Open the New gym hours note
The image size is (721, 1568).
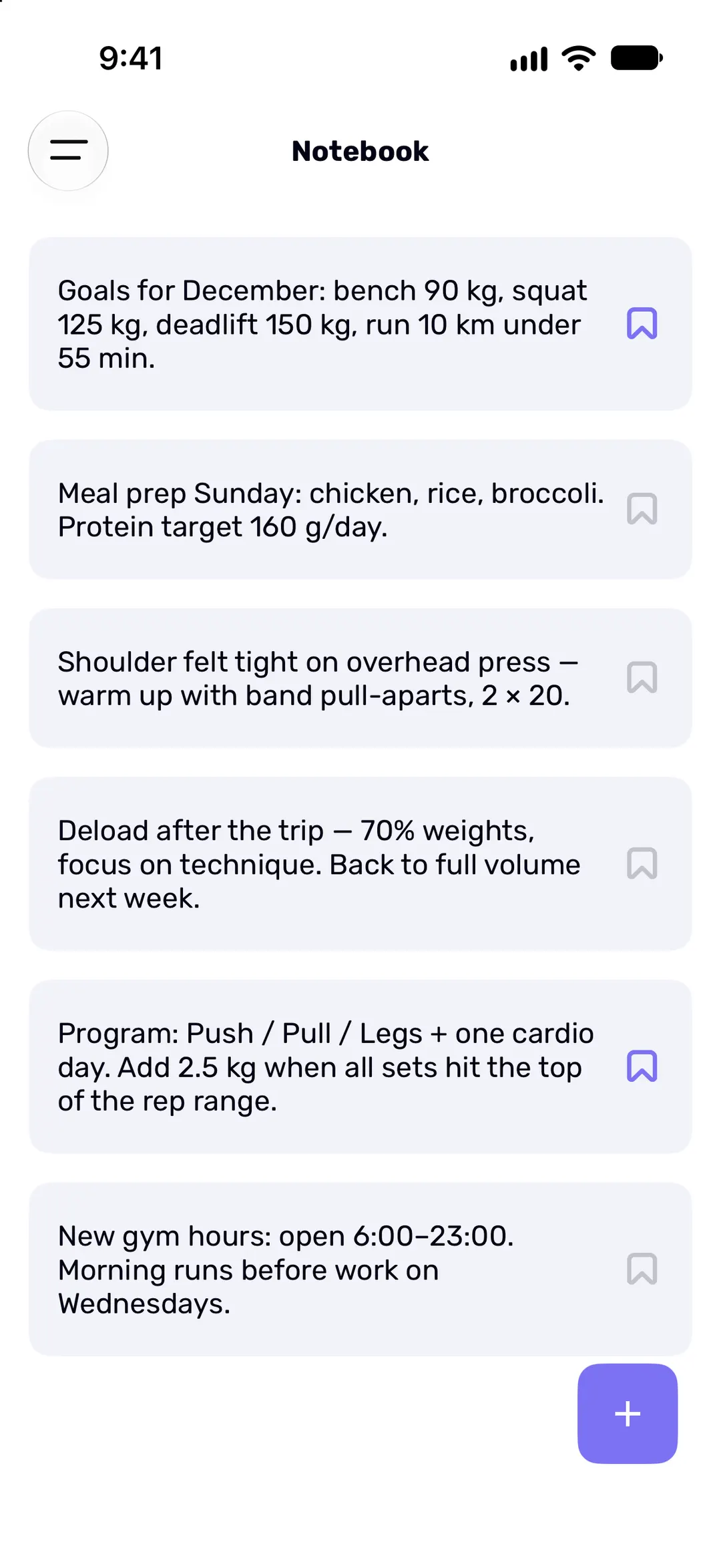coord(360,1269)
